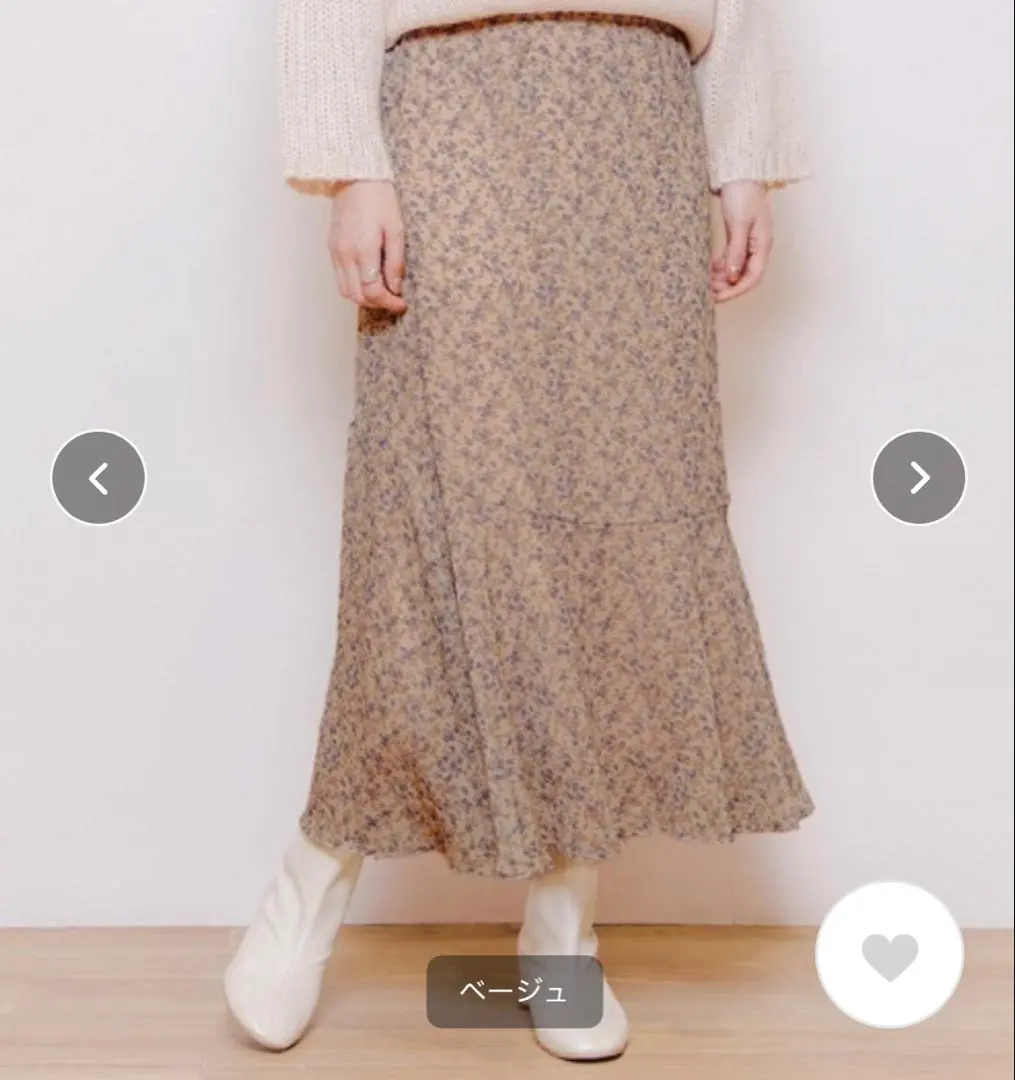This screenshot has width=1015, height=1080.
Task: Add this skirt to favorites with the heart
Action: coord(889,955)
